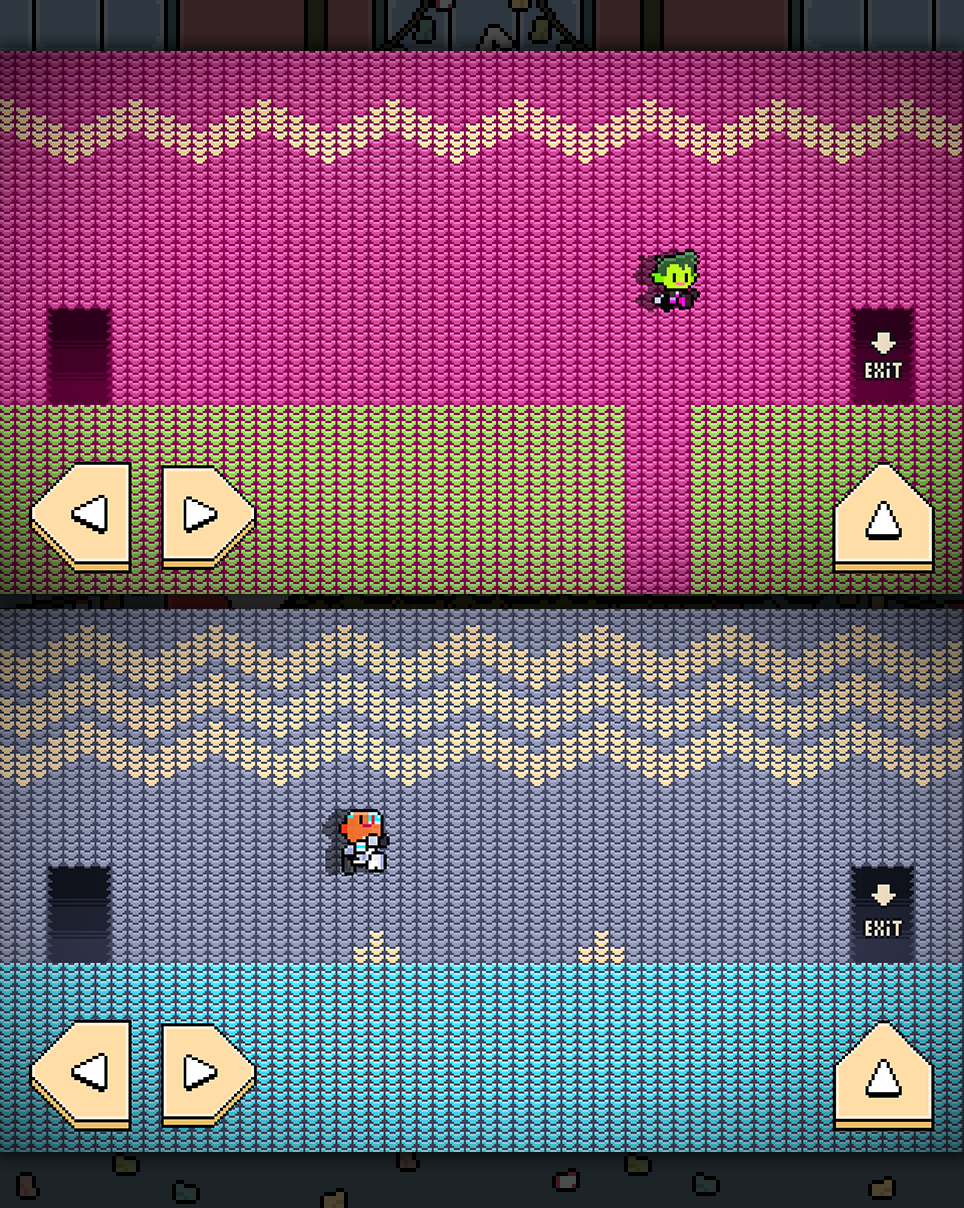Jump with the green character in top panel

coord(883,518)
